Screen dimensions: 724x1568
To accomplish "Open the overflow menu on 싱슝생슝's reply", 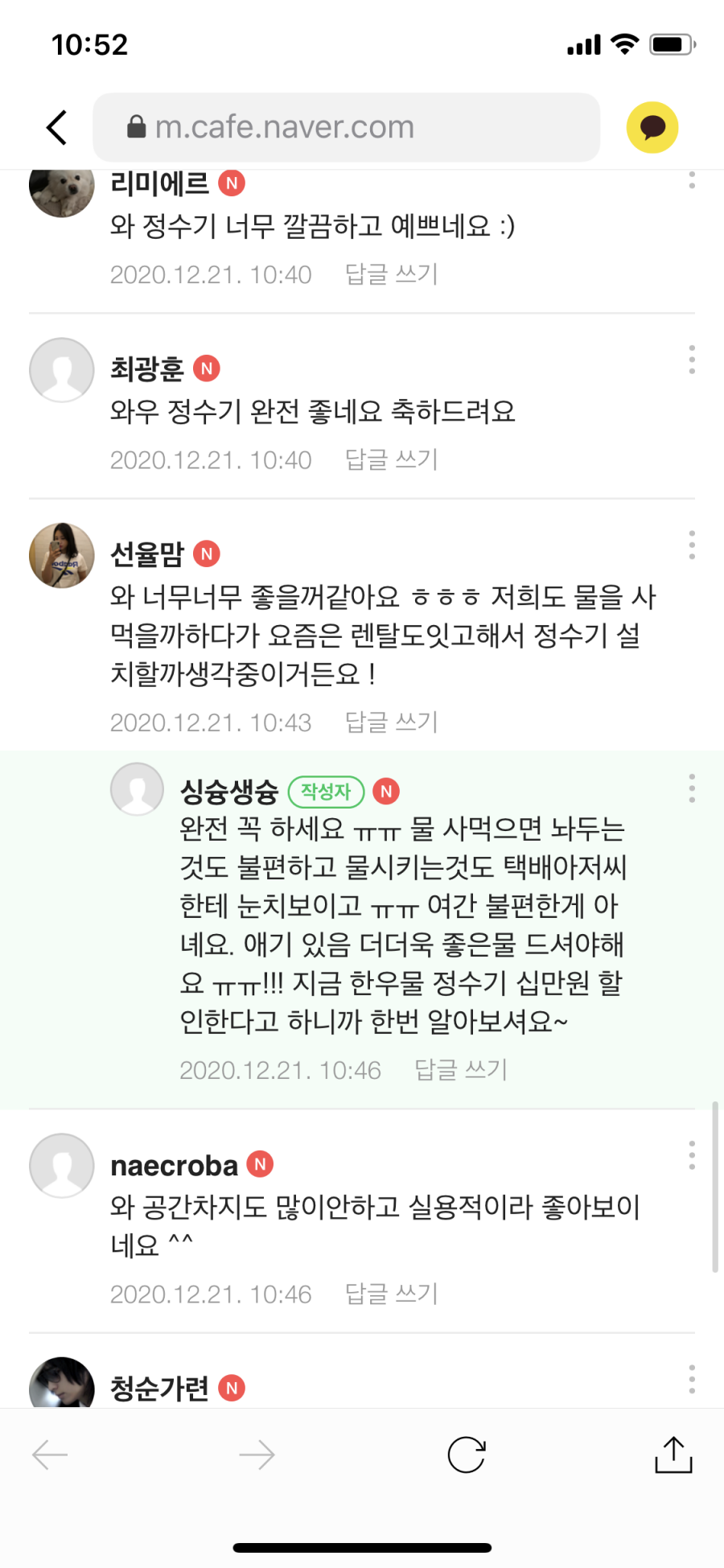I will (x=691, y=788).
